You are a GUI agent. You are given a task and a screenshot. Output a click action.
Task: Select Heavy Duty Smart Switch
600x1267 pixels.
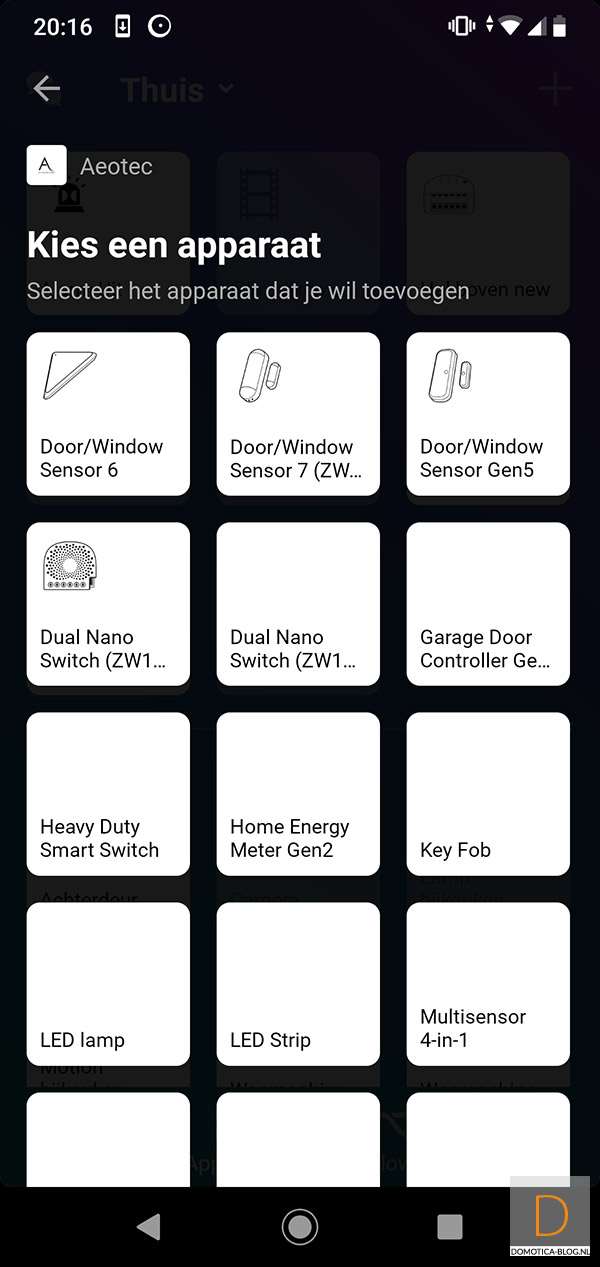click(108, 794)
